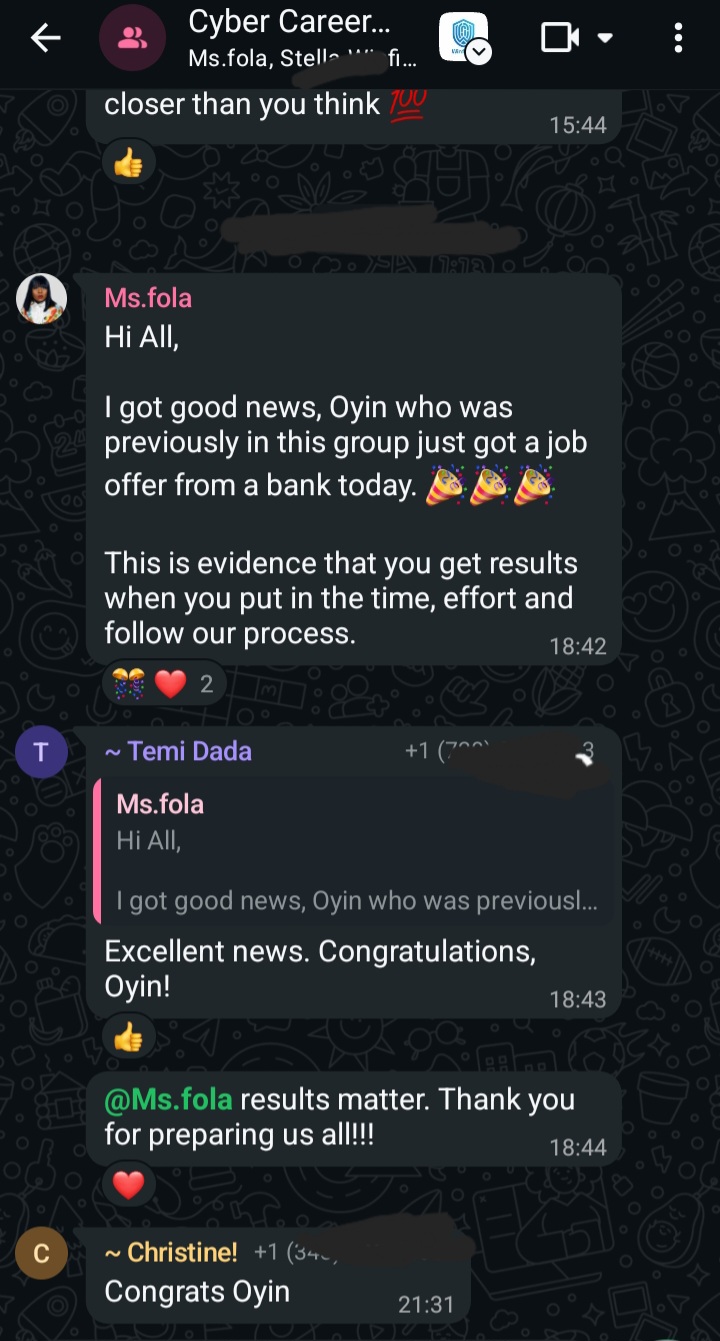Open Temi Dada's avatar

click(42, 752)
